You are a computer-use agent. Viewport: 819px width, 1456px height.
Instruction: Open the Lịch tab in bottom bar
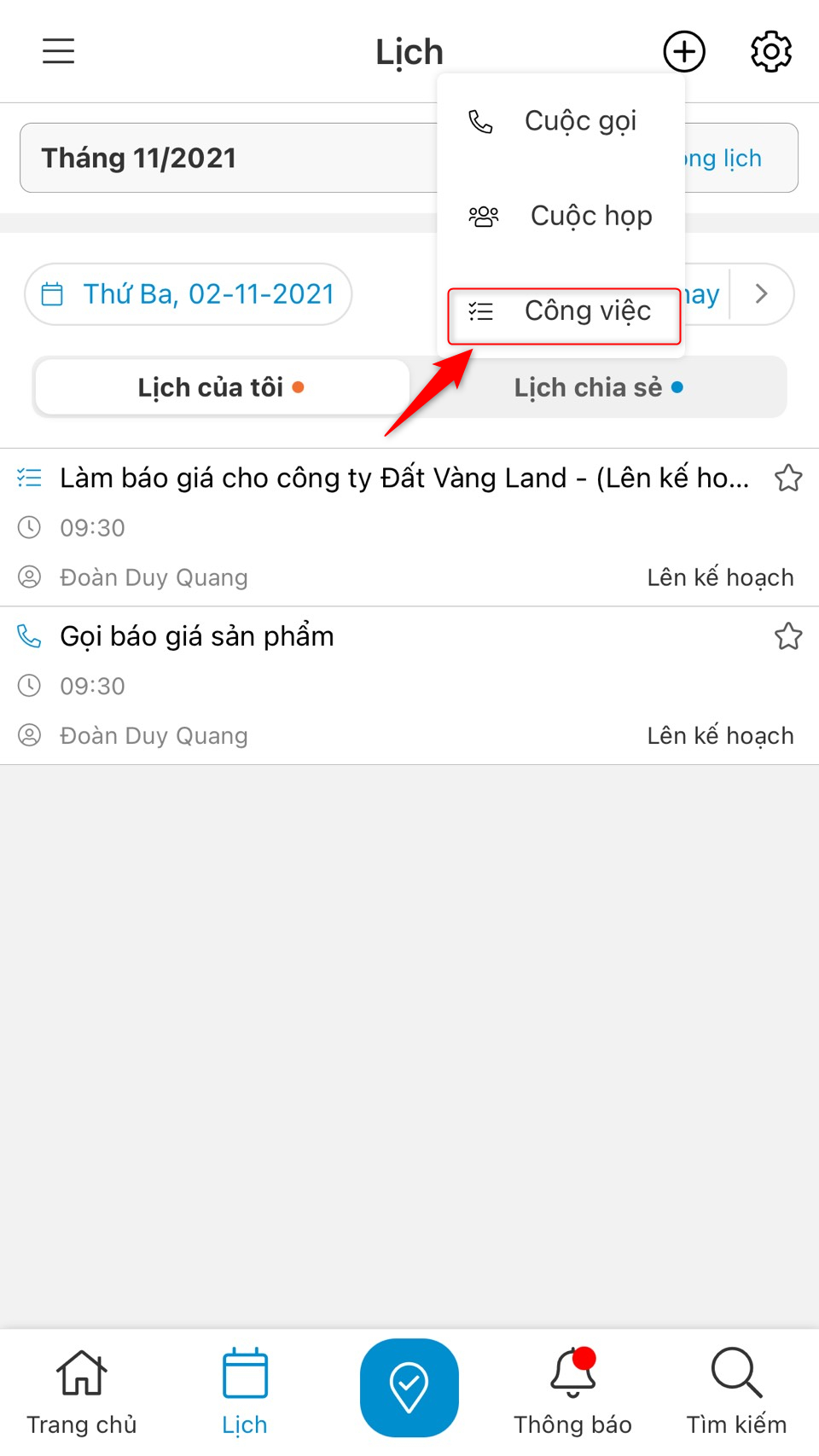(245, 1390)
